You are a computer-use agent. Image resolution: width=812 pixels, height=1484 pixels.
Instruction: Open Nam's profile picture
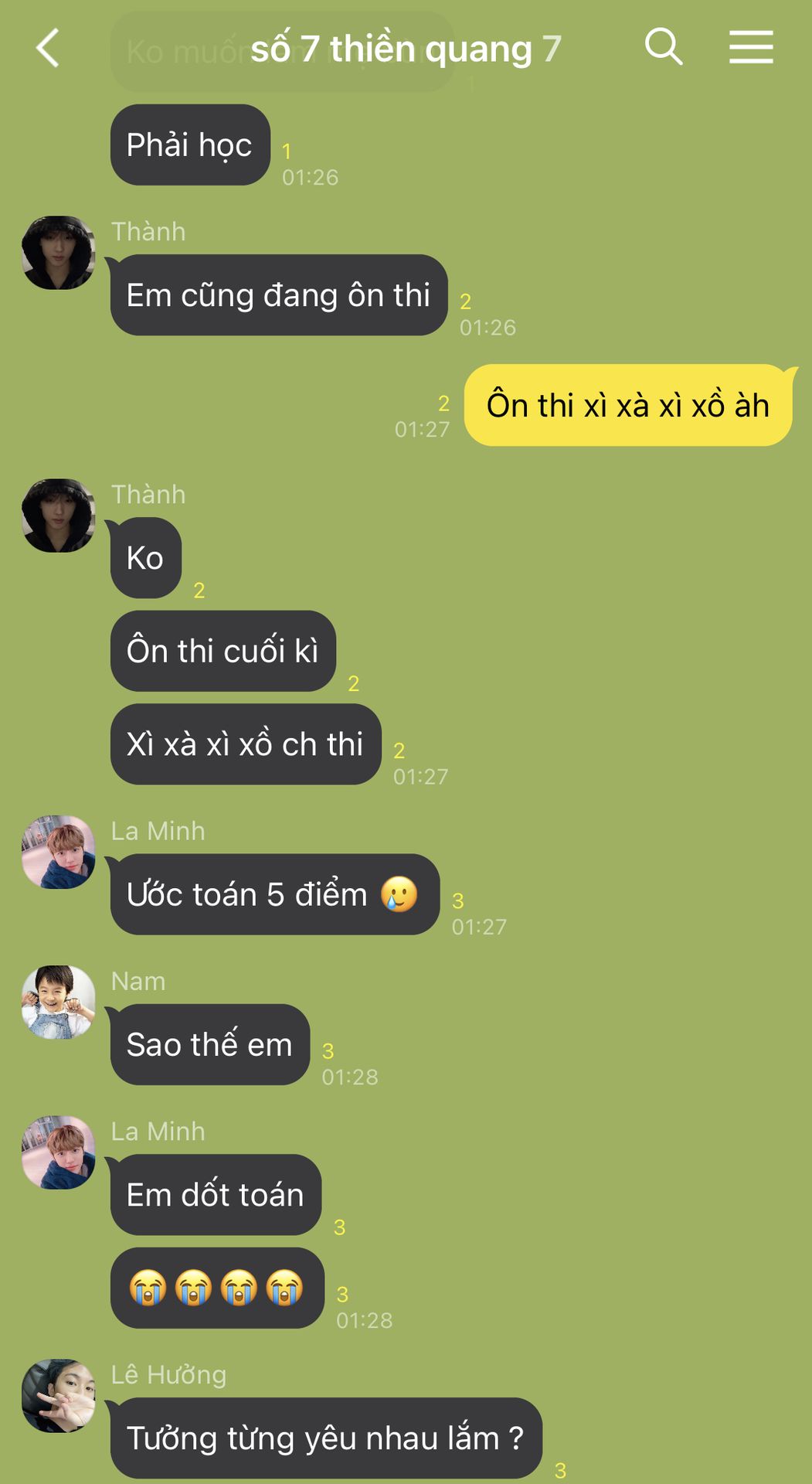pyautogui.click(x=59, y=1002)
